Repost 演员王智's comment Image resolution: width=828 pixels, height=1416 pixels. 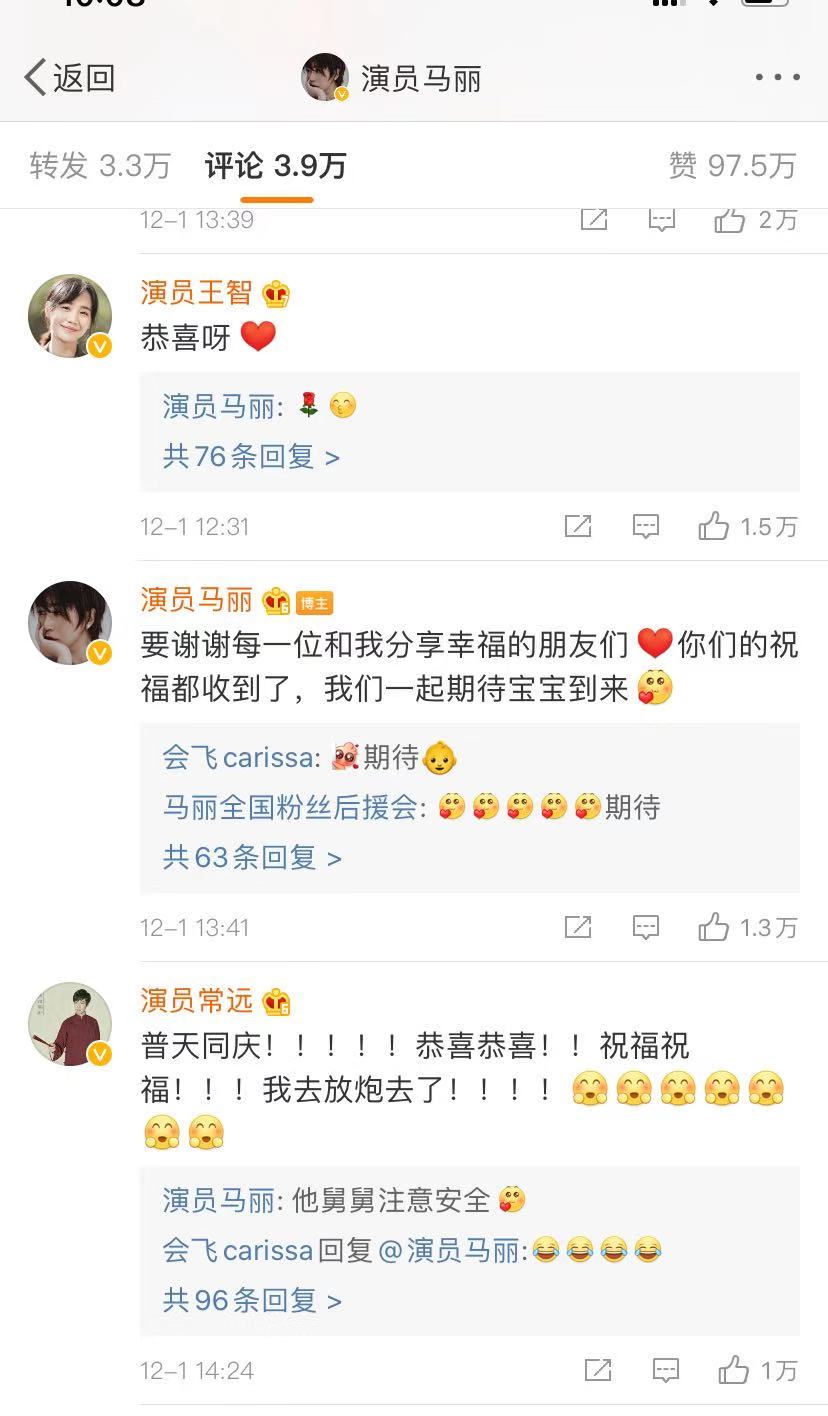click(x=578, y=526)
